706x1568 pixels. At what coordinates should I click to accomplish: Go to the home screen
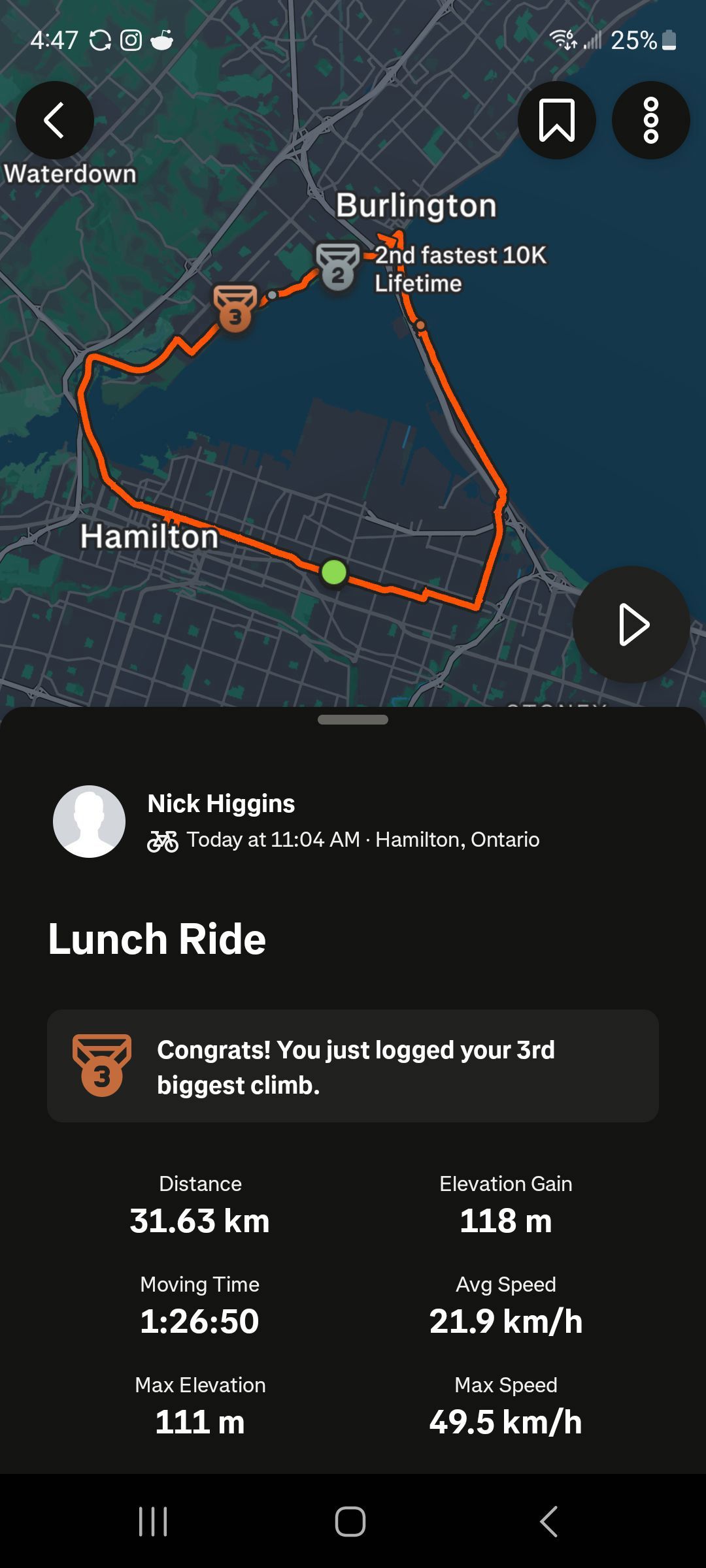pos(350,1522)
